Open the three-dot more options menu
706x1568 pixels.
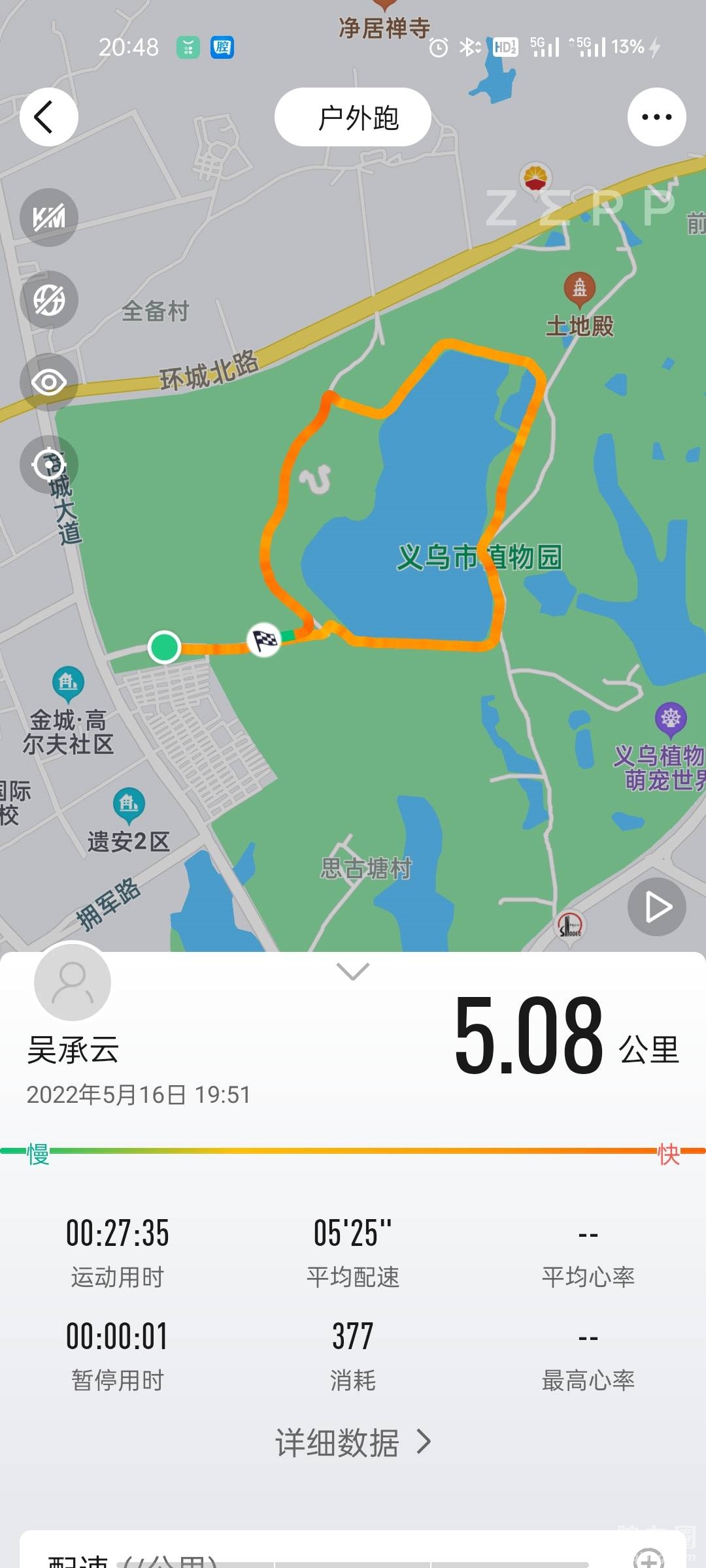coord(656,118)
